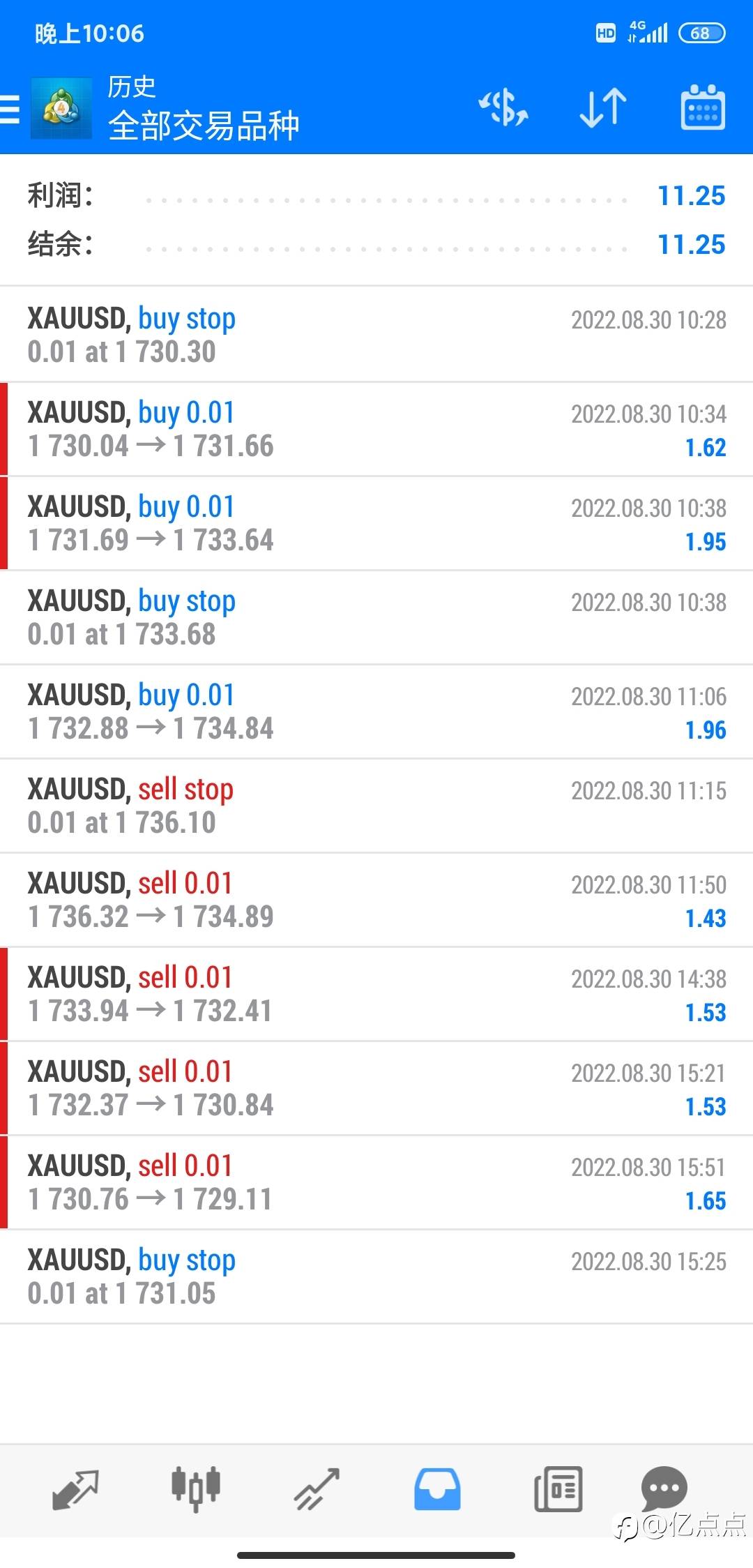The width and height of the screenshot is (753, 1568).
Task: Tap the currency symbol filter icon
Action: pos(503,108)
